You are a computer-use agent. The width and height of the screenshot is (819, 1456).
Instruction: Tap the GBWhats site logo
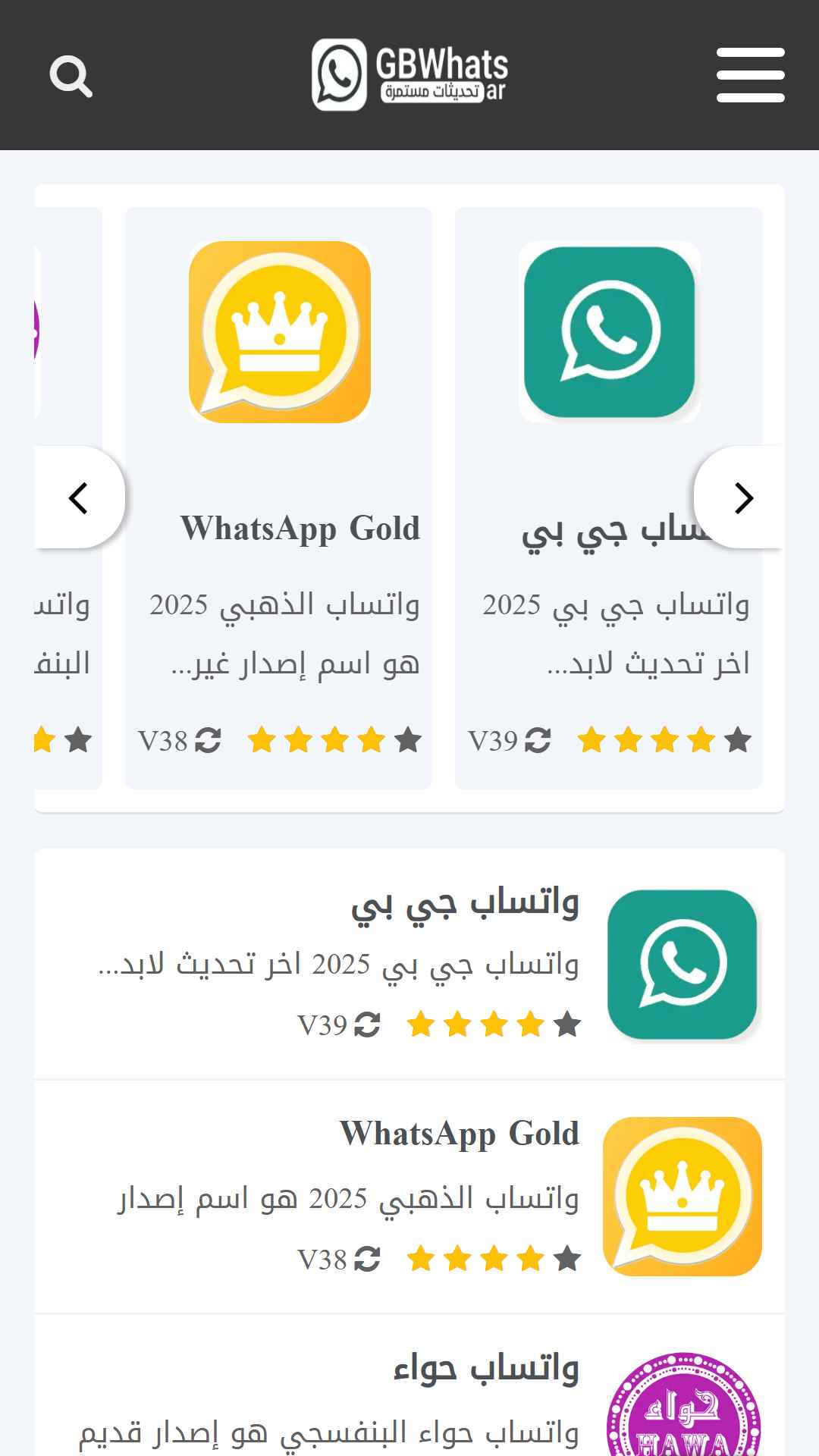pos(409,74)
